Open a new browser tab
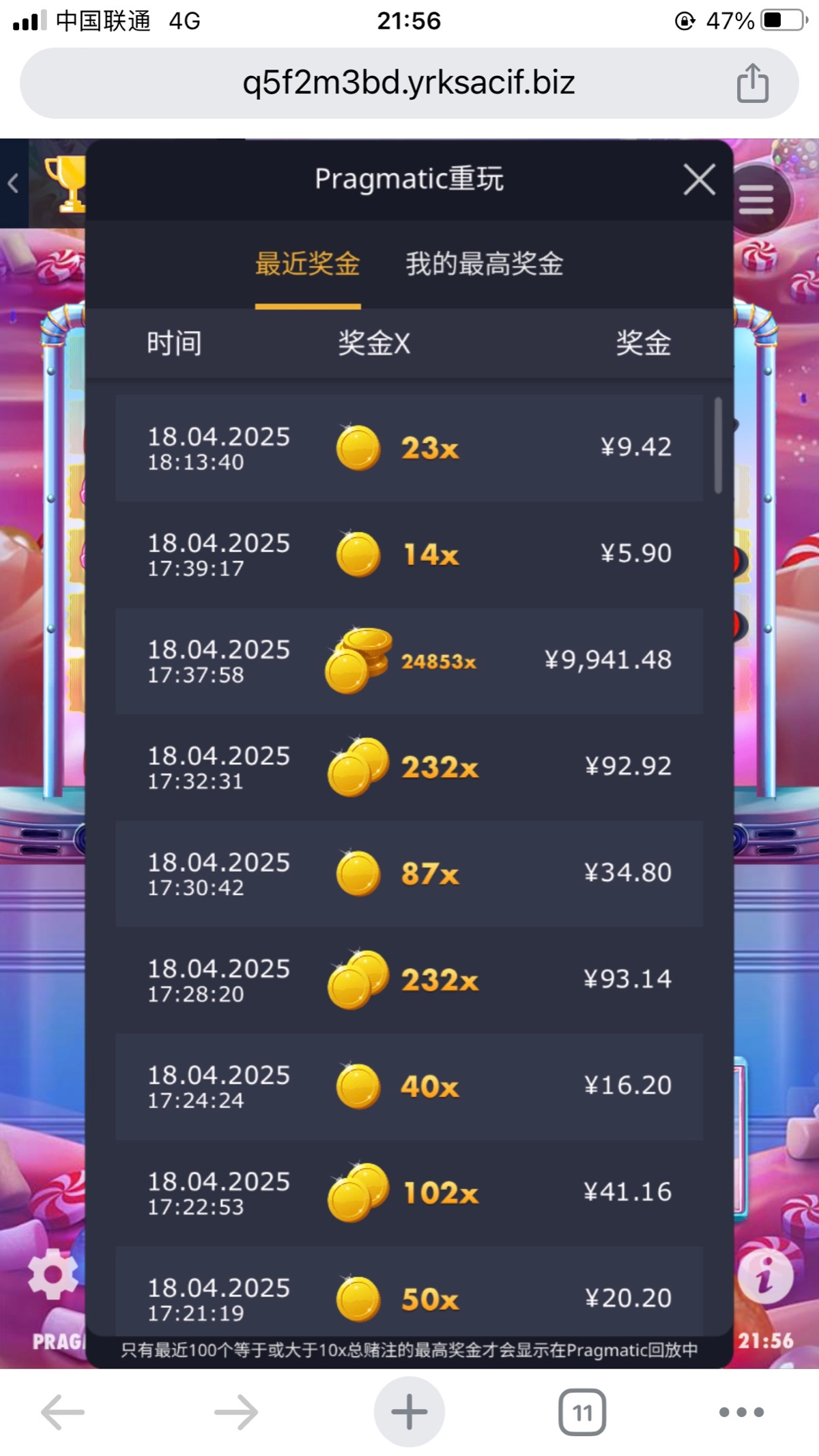This screenshot has width=819, height=1456. pyautogui.click(x=409, y=1412)
